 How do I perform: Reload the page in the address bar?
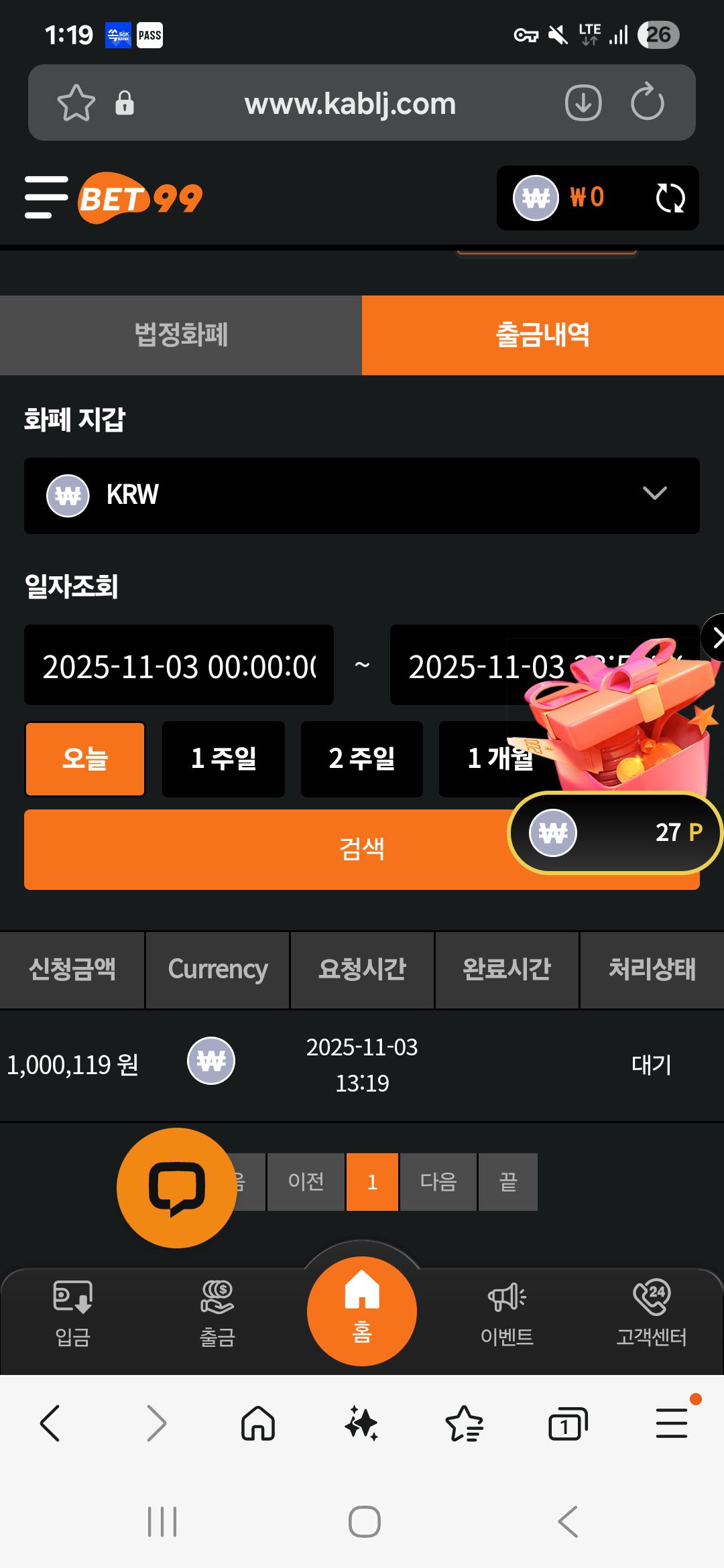click(x=647, y=103)
